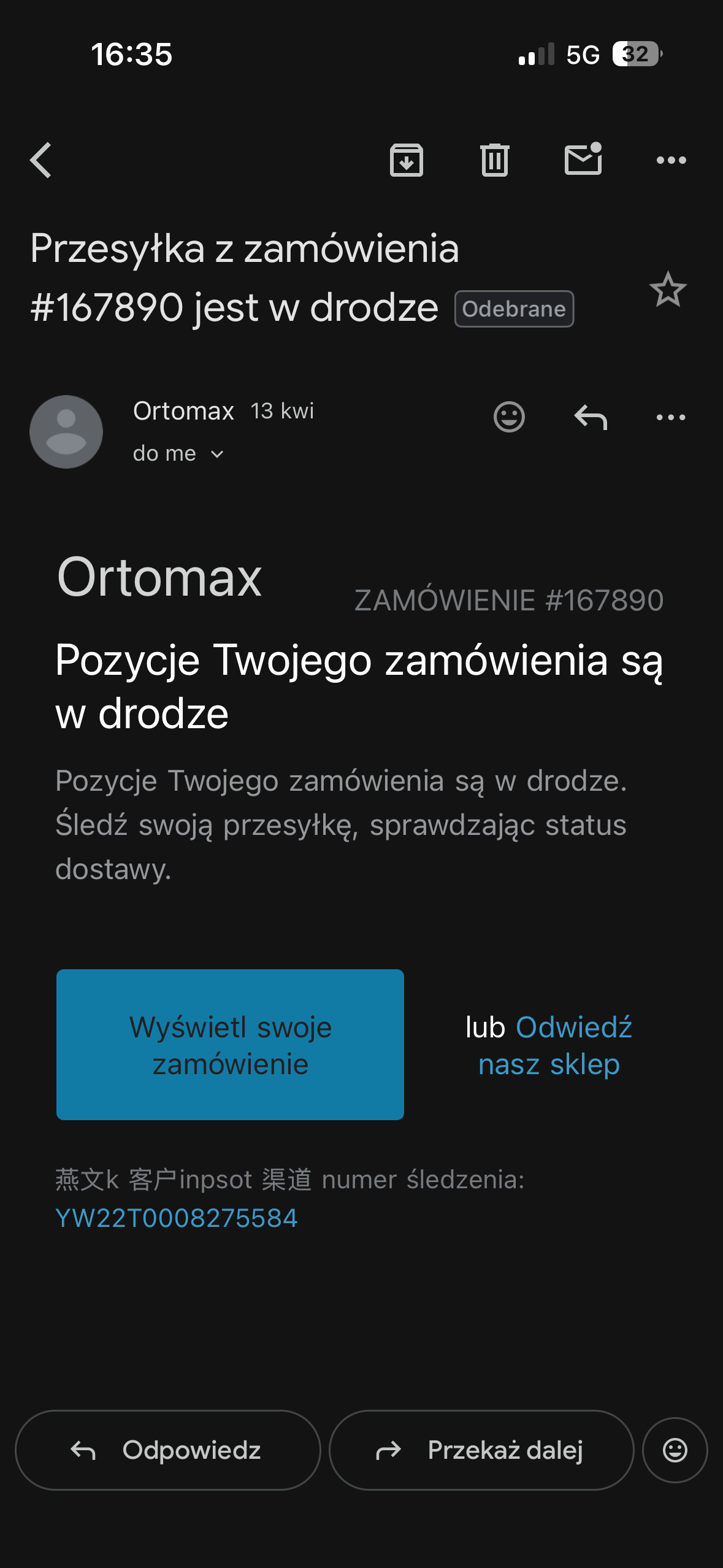Open the emoji reaction button at the bottom
Image resolution: width=723 pixels, height=1568 pixels.
click(x=675, y=1450)
